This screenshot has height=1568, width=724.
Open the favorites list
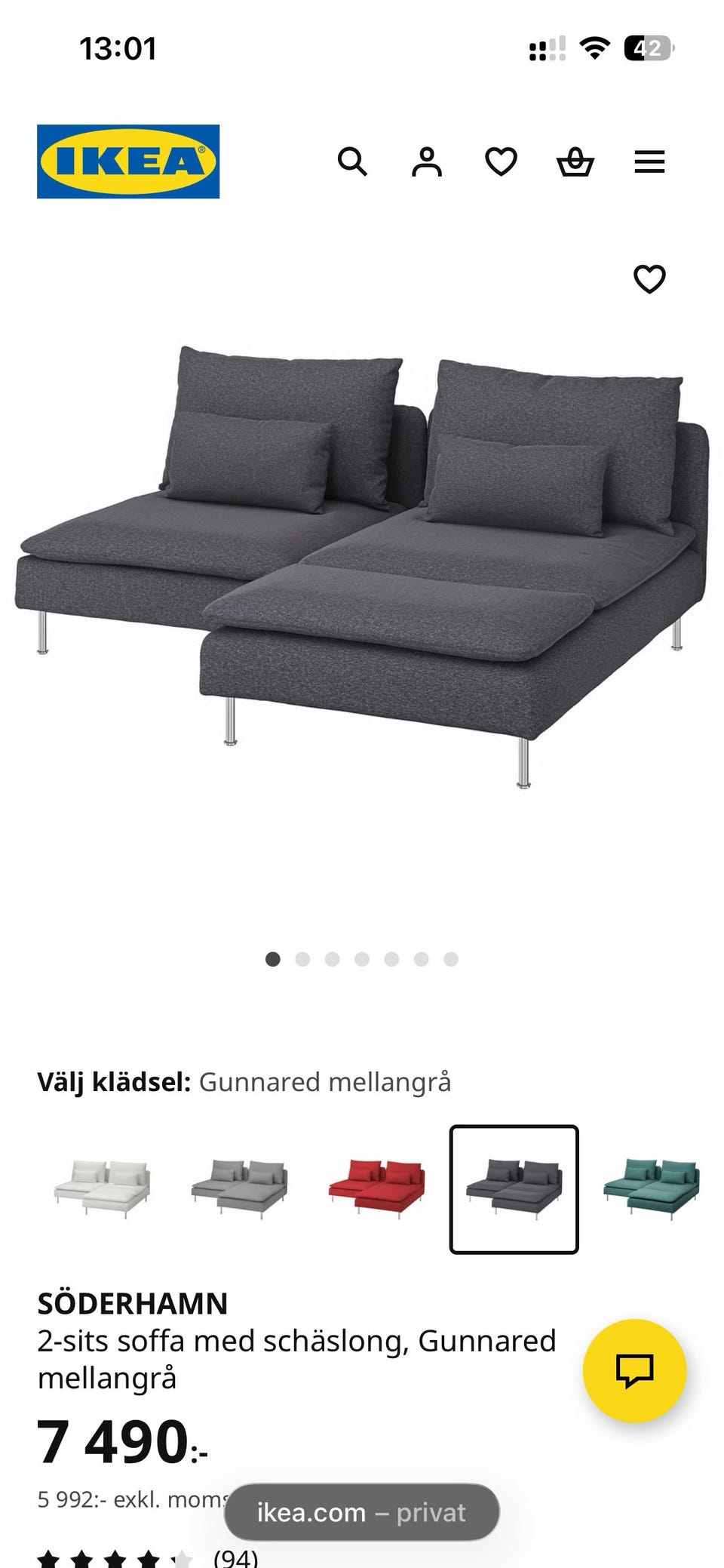[x=500, y=161]
